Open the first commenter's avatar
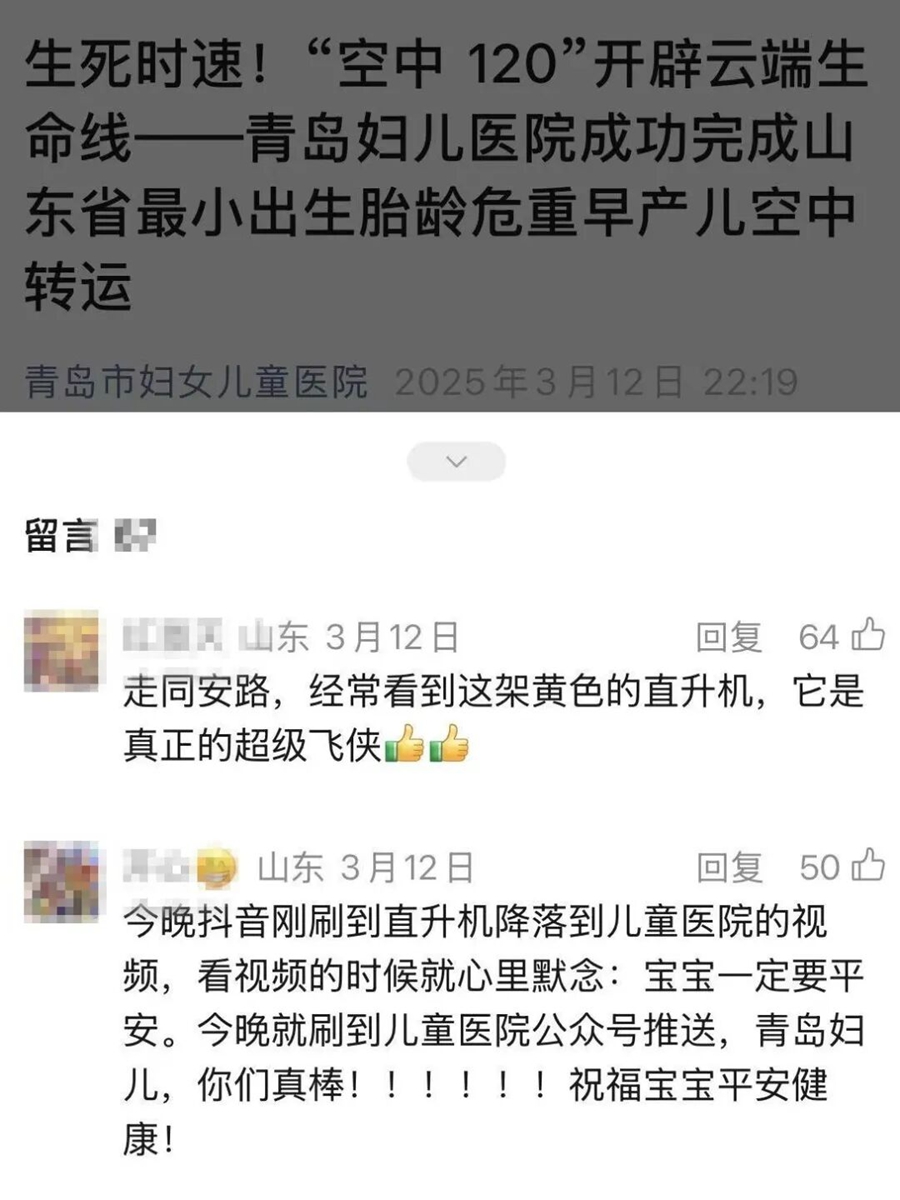The image size is (900, 1200). pyautogui.click(x=62, y=650)
